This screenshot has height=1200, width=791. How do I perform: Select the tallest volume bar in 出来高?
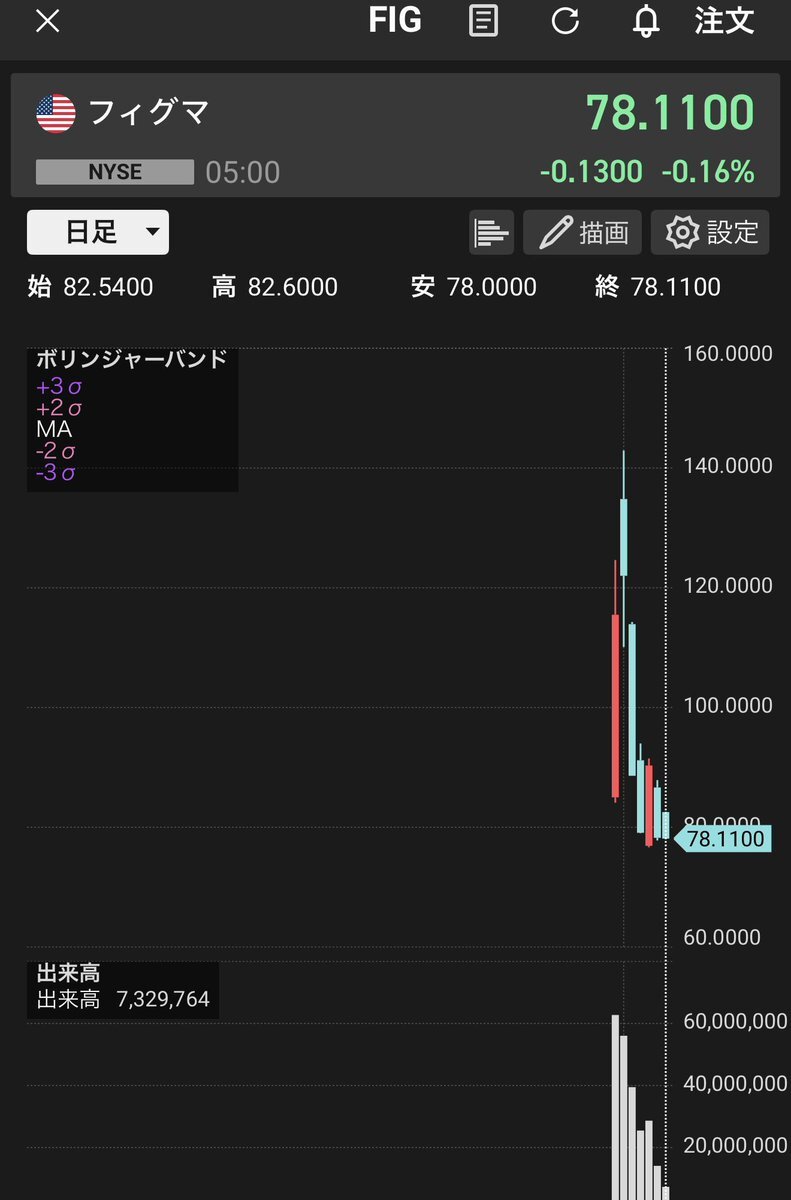point(616,1100)
